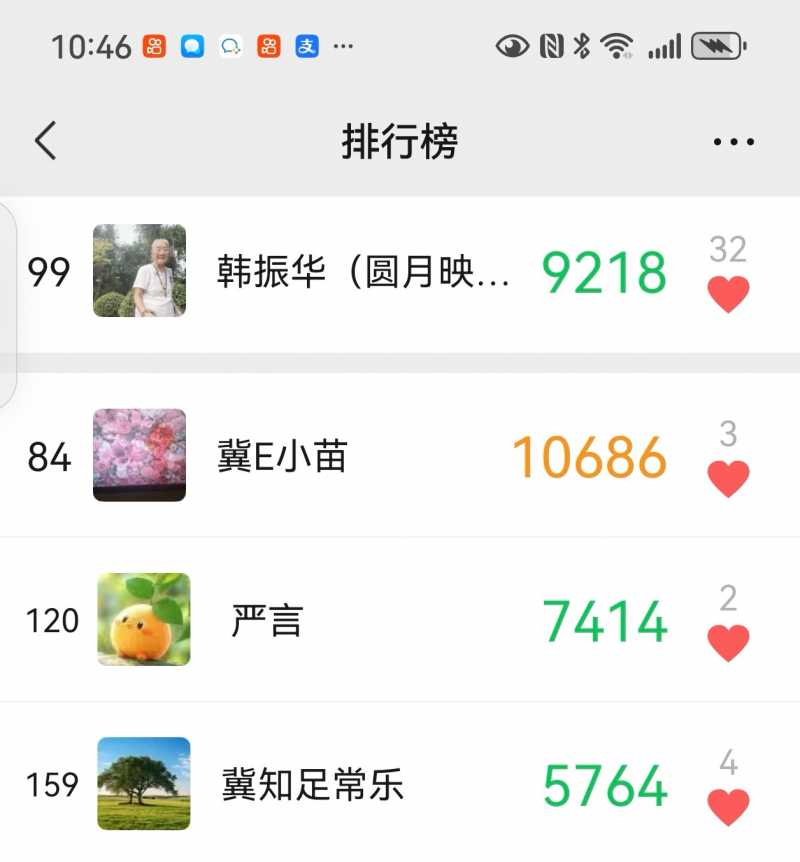Go back using the left arrow
Image resolution: width=800 pixels, height=862 pixels.
44,140
